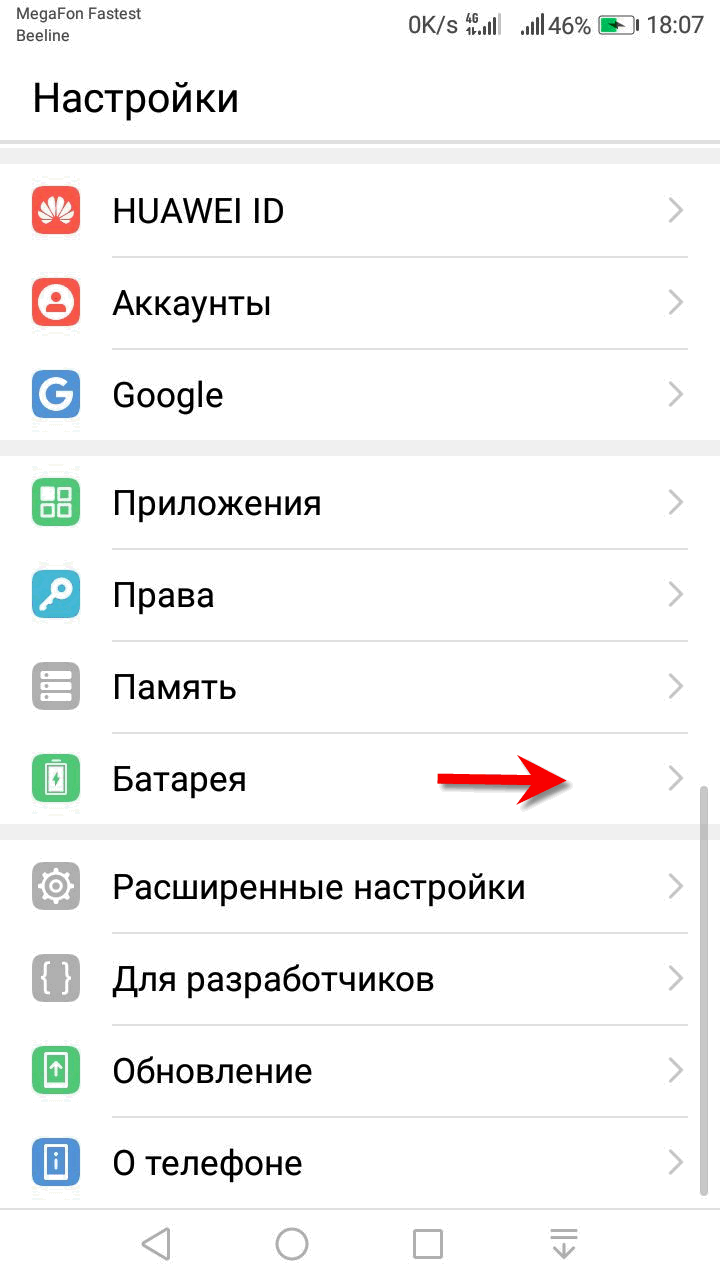Tap the system back button
The image size is (720, 1280).
point(156,1244)
